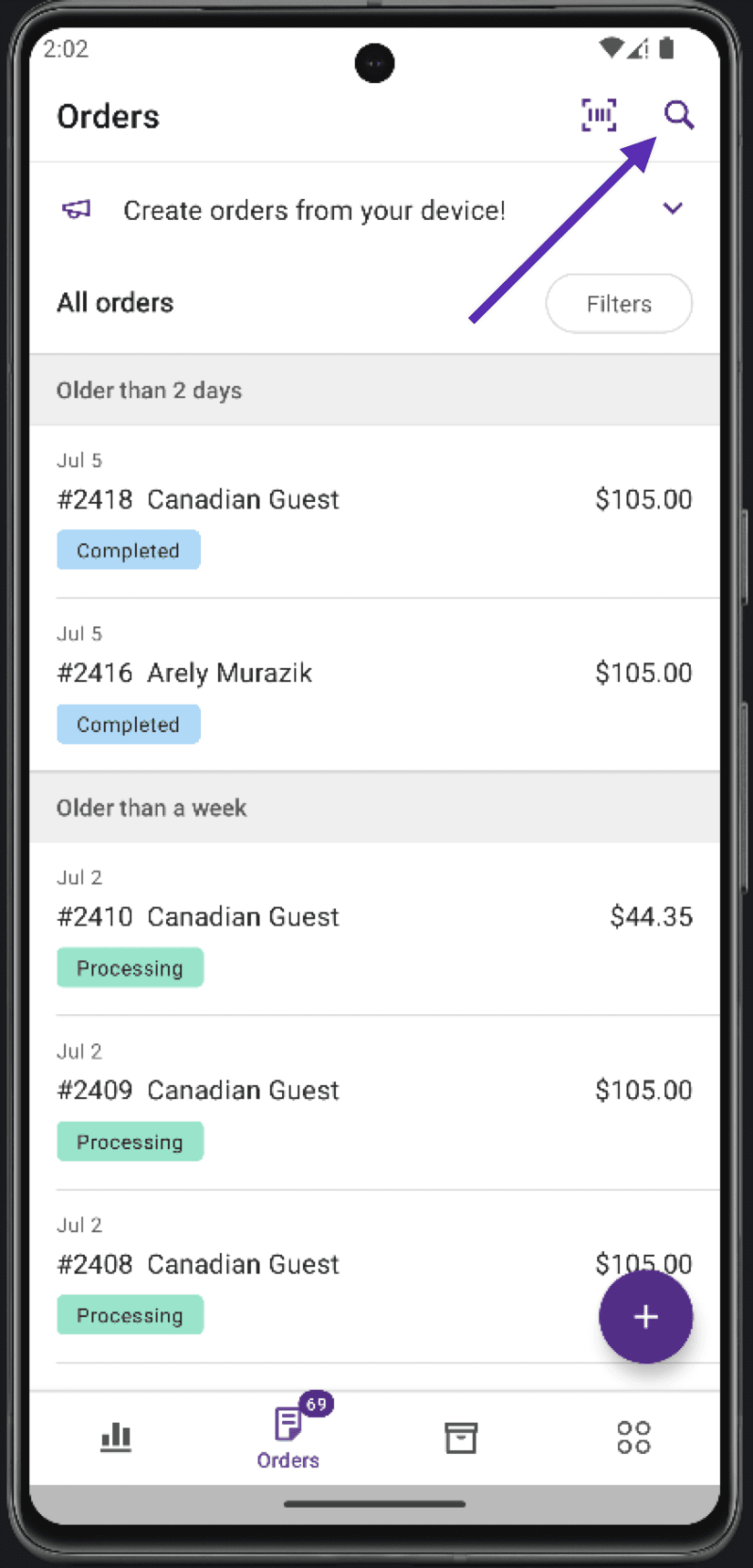753x1568 pixels.
Task: Go to the products box tab
Action: (x=460, y=1438)
